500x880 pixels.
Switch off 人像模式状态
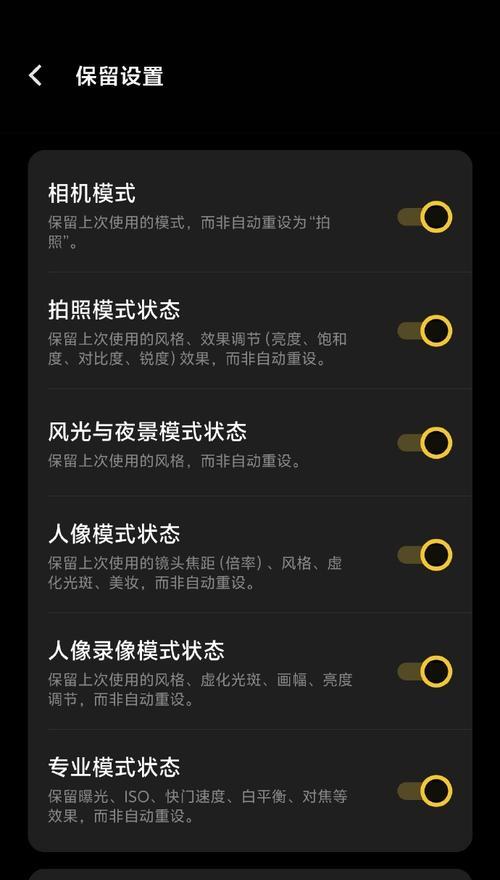click(425, 555)
